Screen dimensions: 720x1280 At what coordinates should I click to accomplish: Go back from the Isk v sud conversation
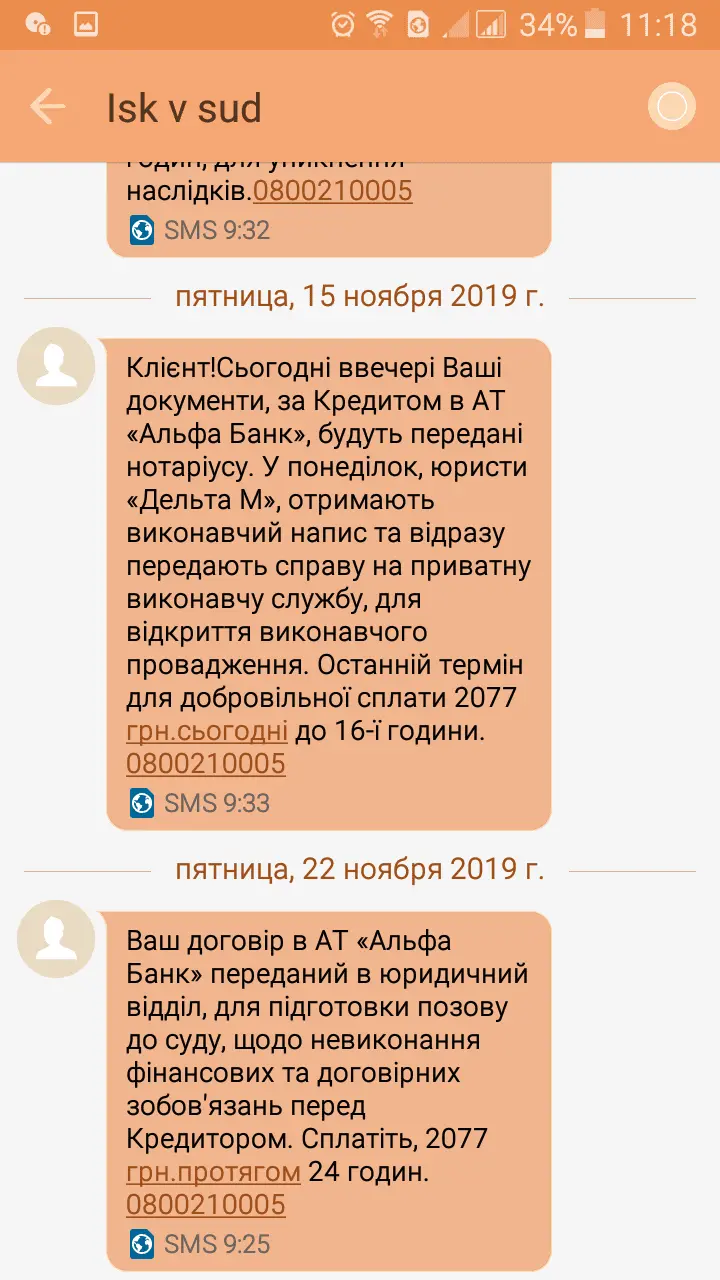pyautogui.click(x=47, y=107)
